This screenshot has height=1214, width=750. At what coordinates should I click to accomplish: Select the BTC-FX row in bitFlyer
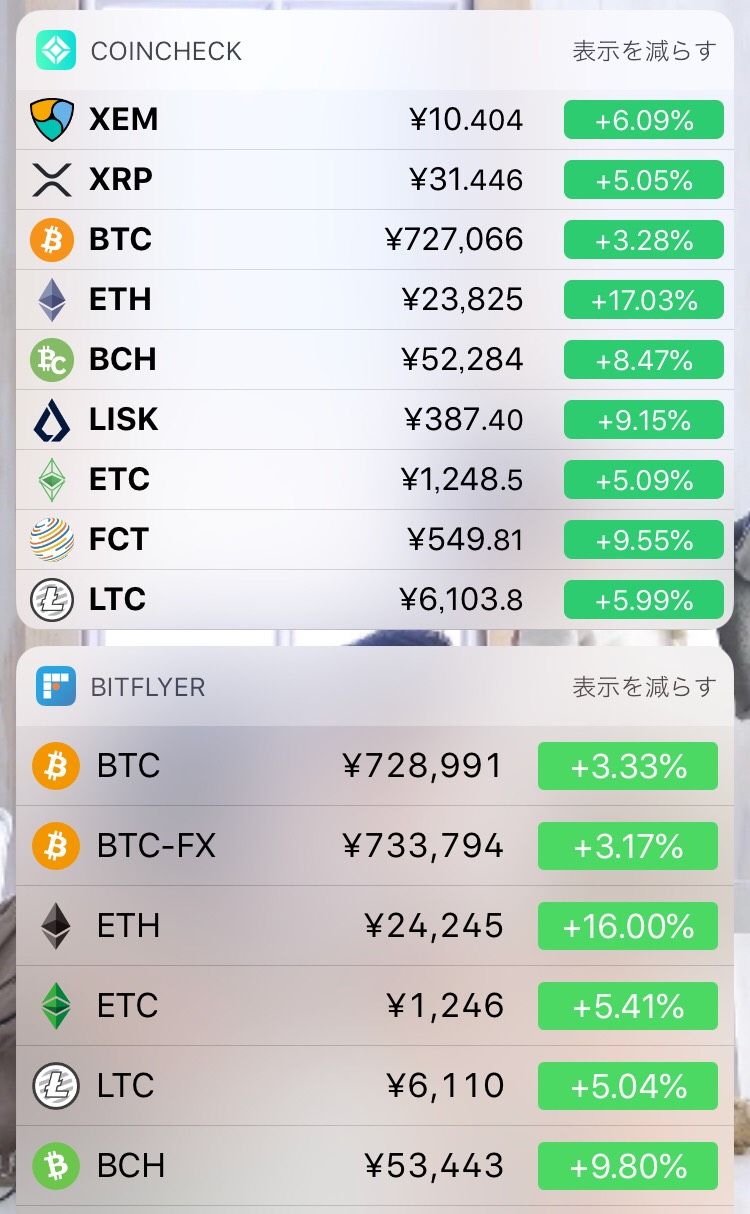click(x=375, y=846)
